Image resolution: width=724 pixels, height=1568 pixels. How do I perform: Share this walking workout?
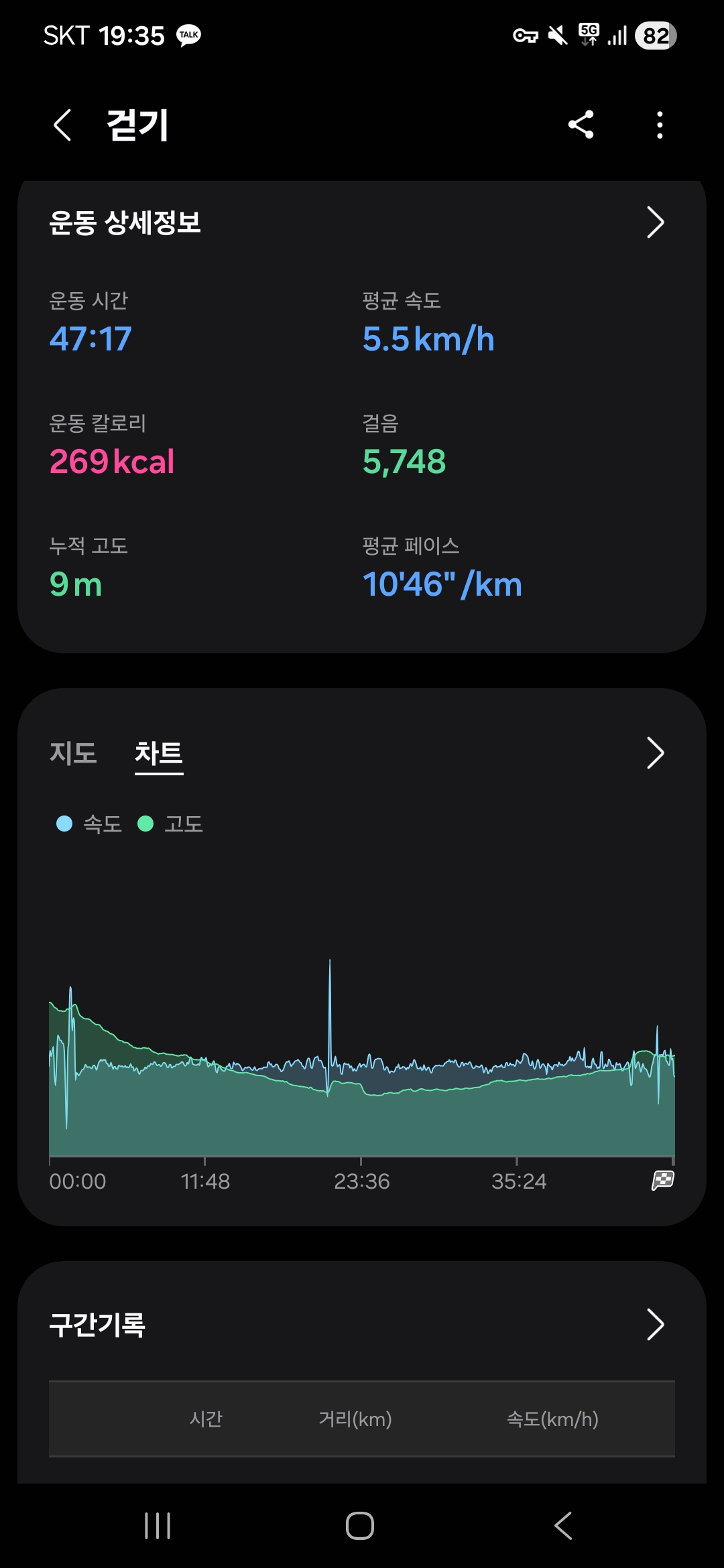[x=581, y=125]
